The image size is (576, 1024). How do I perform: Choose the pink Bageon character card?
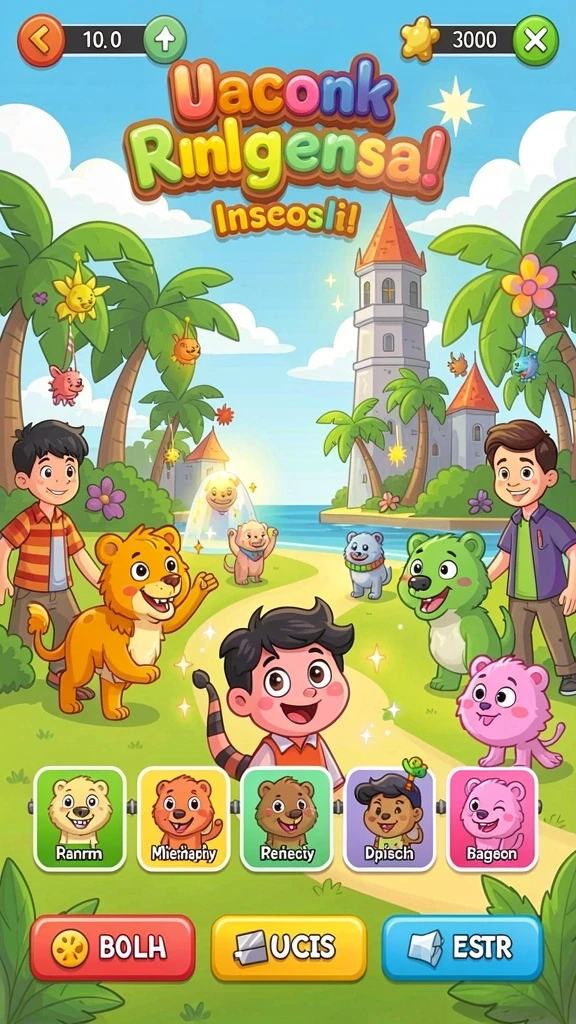pos(492,819)
